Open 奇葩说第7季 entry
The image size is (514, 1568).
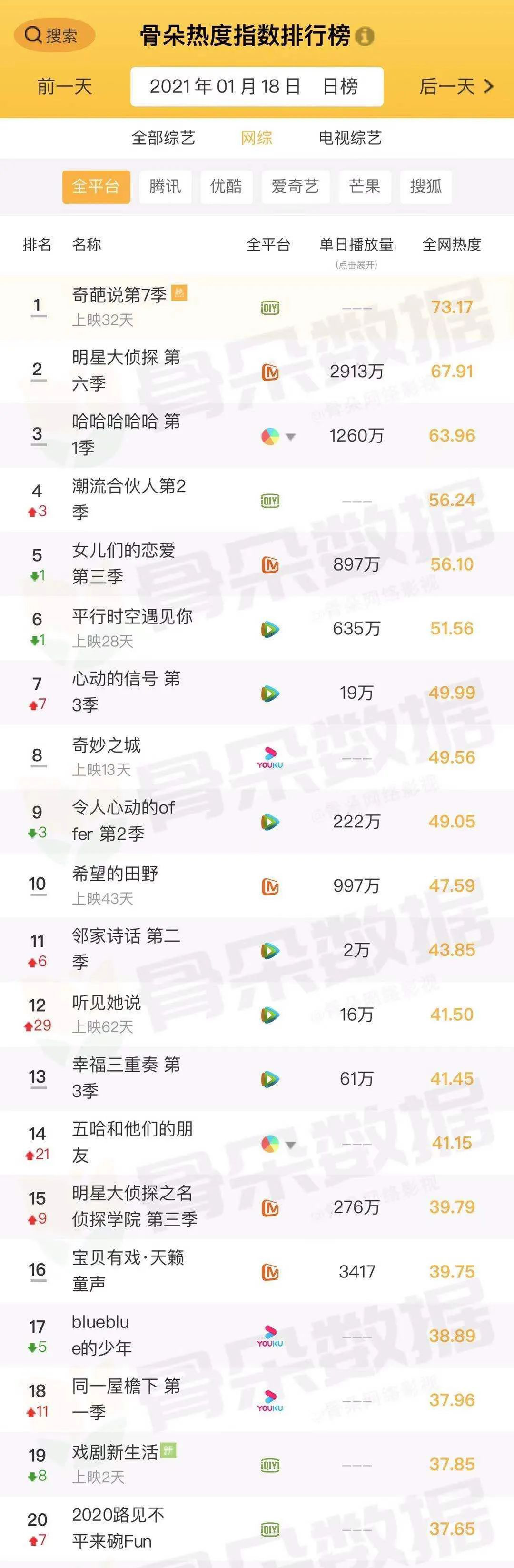(120, 296)
